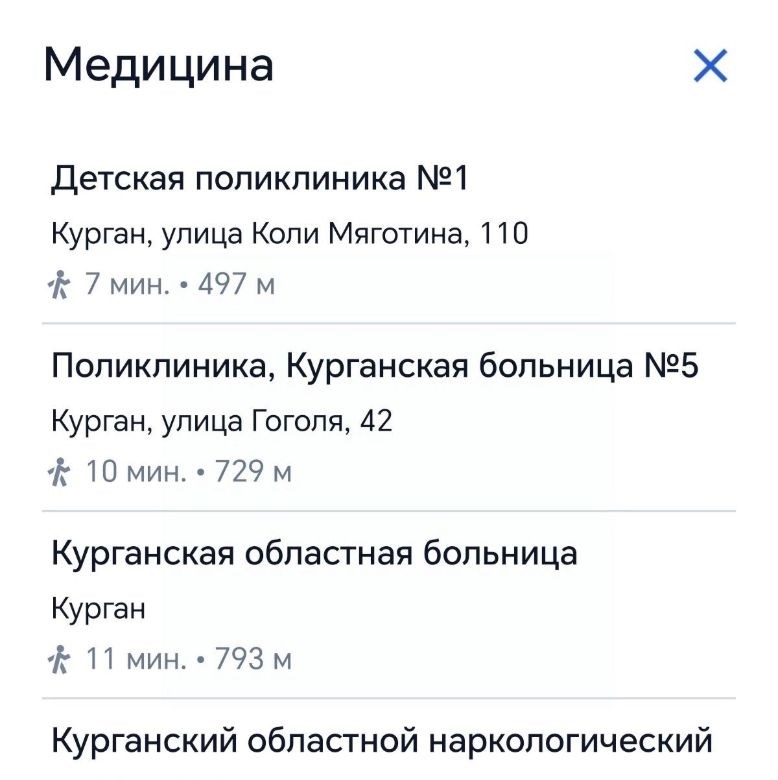
Task: Open Детская поликлиника №1
Action: 260,181
